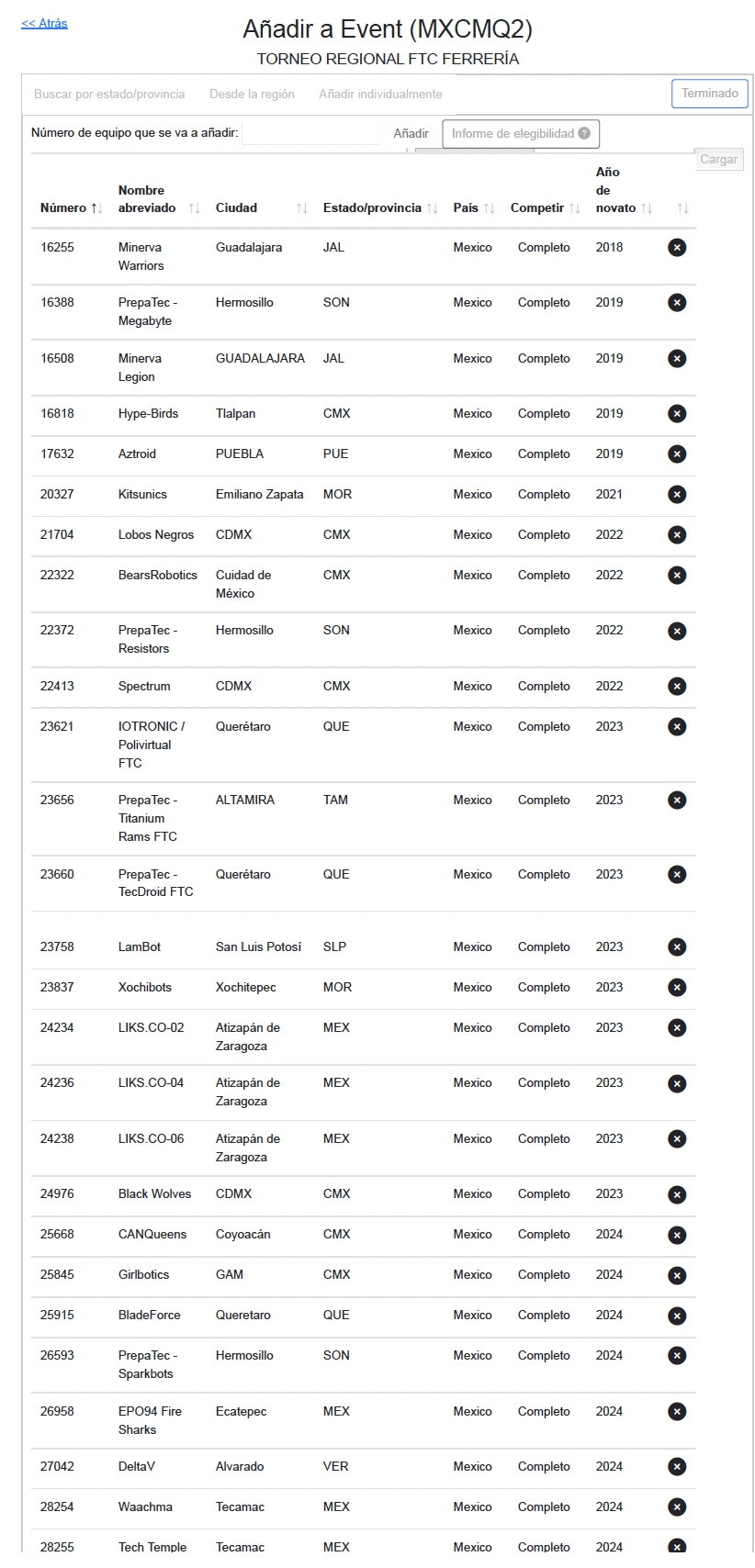Screen dimensions: 755x1568
Task: Sort the table by Número
Action: click(71, 207)
